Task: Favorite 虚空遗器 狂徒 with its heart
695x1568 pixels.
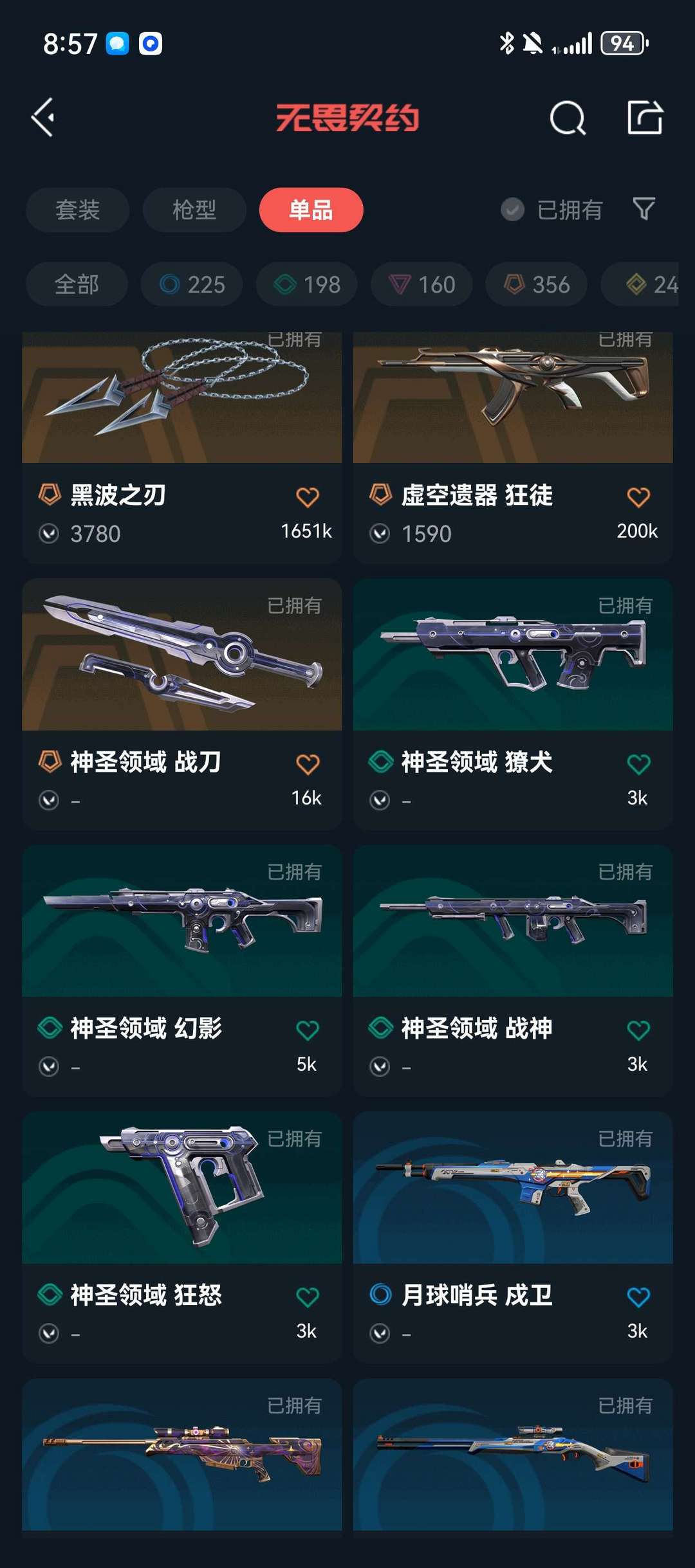Action: tap(638, 496)
